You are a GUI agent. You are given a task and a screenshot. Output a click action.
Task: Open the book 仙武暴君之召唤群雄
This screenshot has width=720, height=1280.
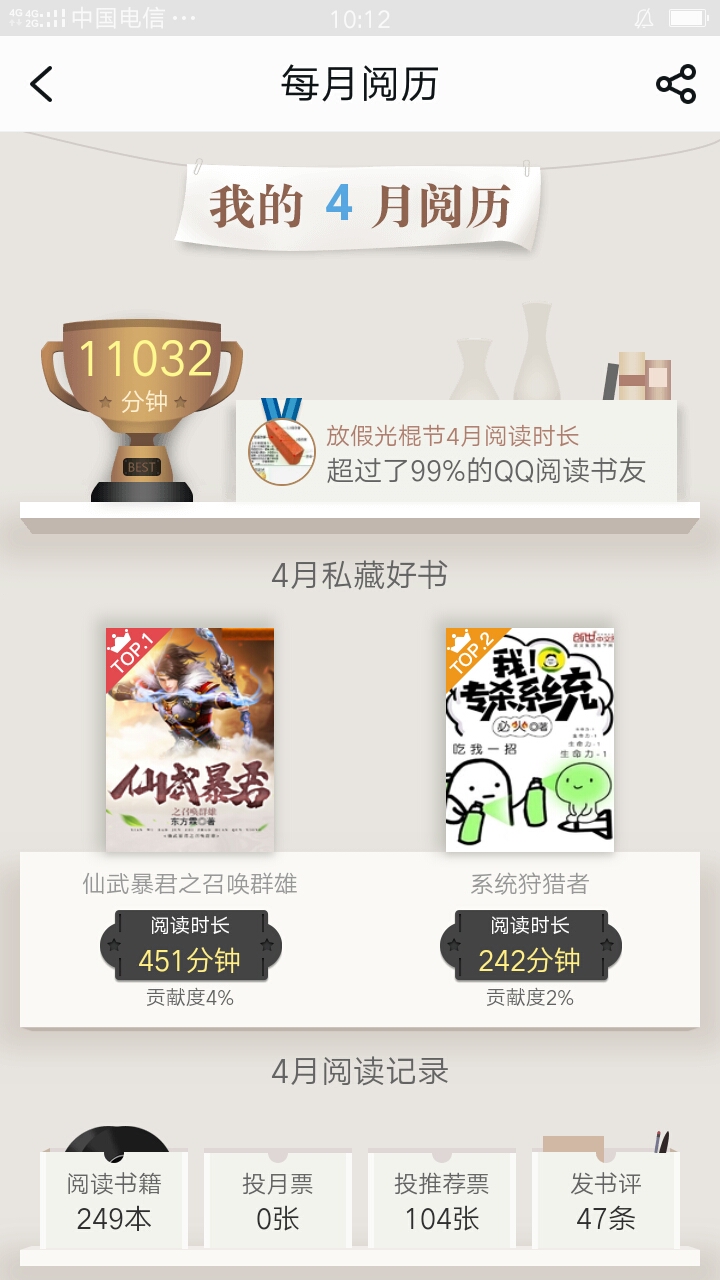(x=190, y=740)
